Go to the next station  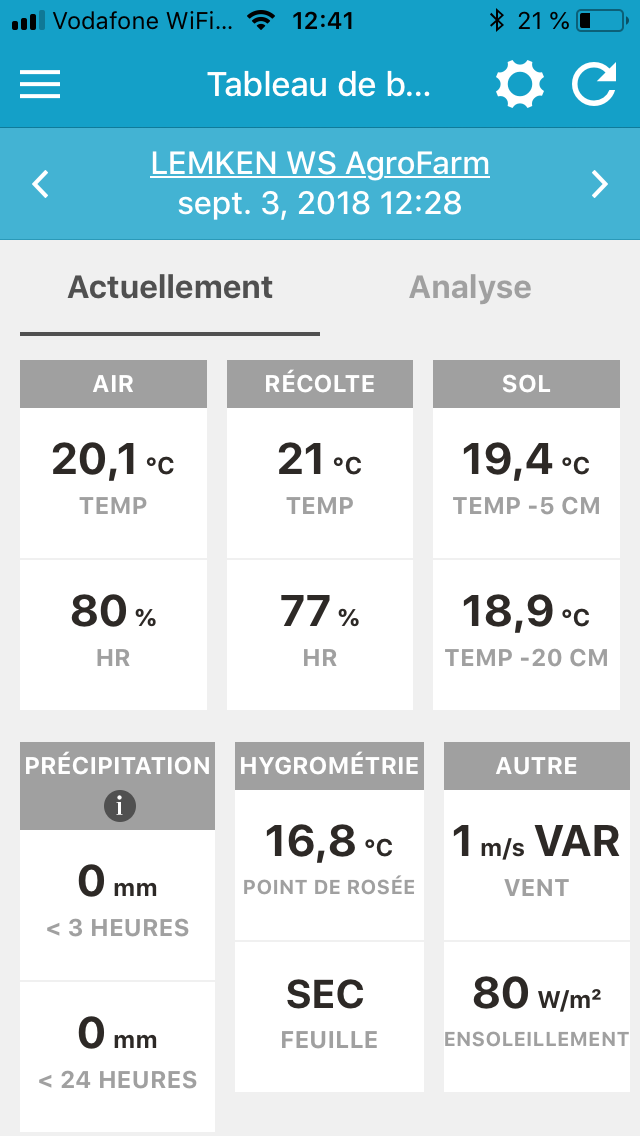(x=599, y=184)
